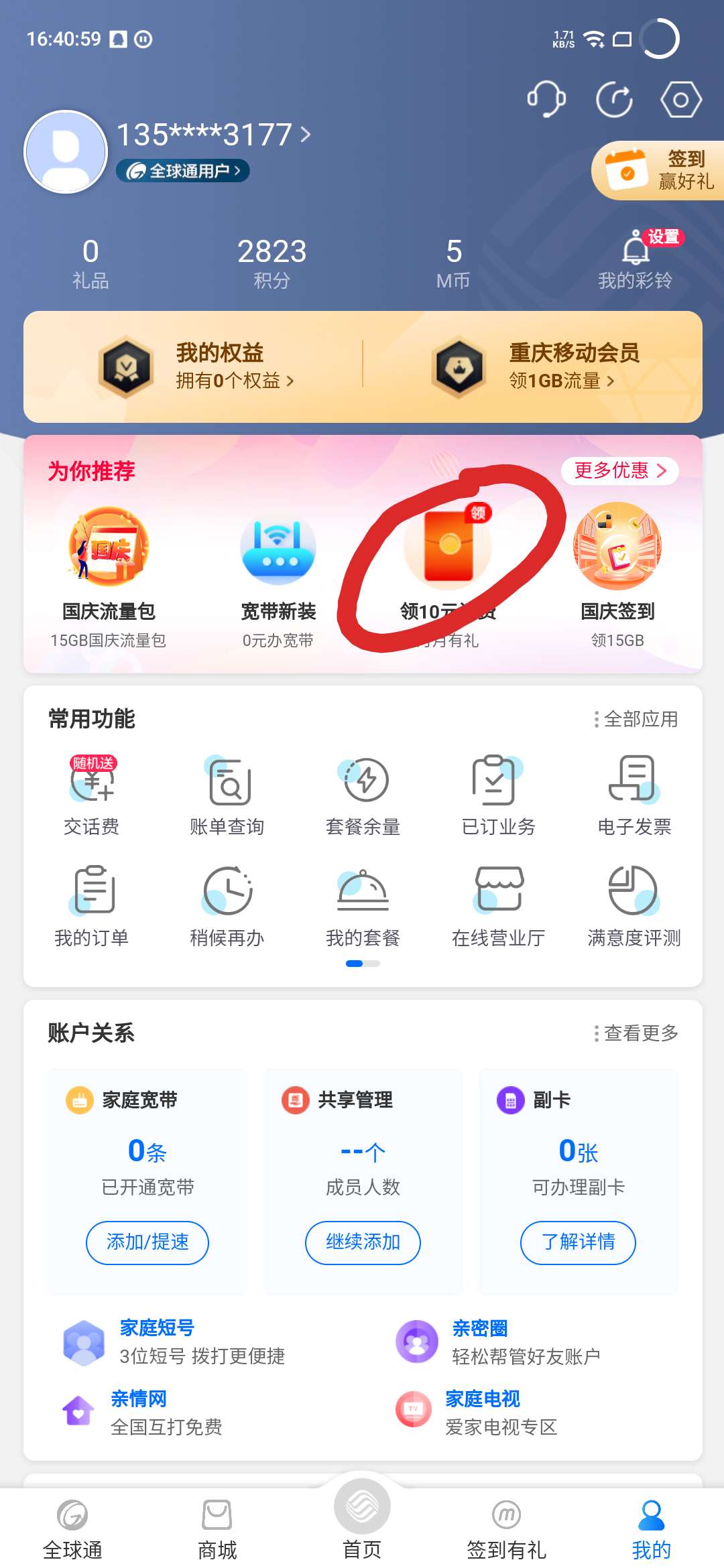Open 宽带新装 broadband offer
The height and width of the screenshot is (1568, 724).
click(x=278, y=576)
